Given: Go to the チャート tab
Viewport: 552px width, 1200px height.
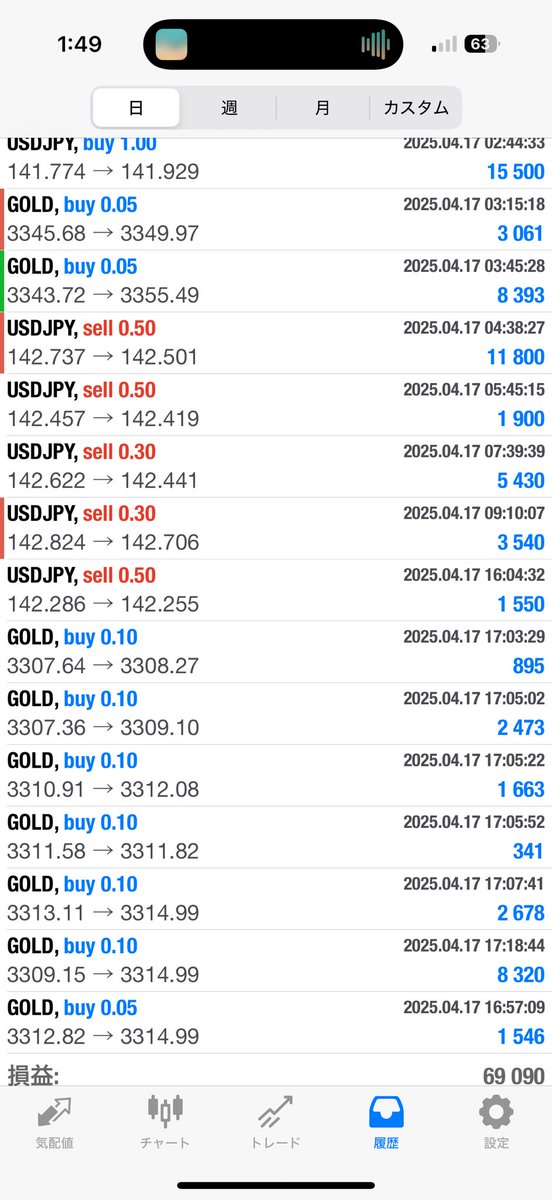Looking at the screenshot, I should pyautogui.click(x=166, y=1122).
